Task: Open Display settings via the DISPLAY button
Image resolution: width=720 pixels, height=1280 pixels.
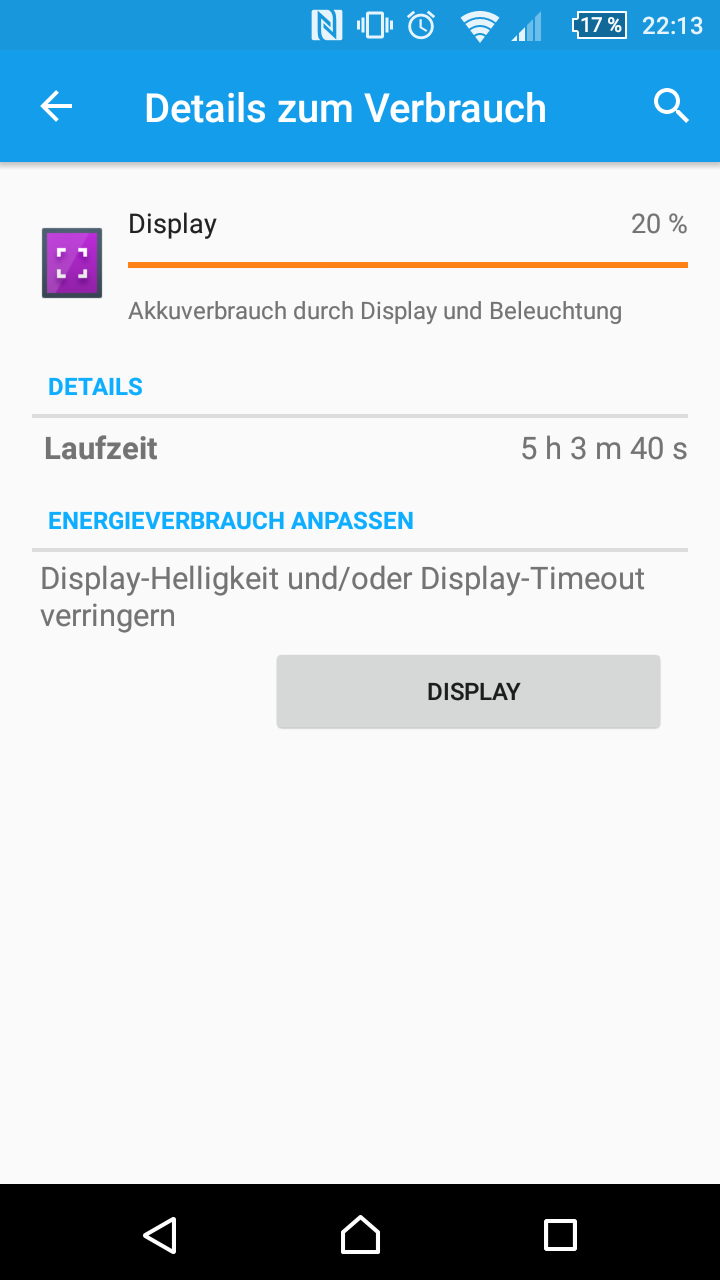Action: tap(468, 691)
